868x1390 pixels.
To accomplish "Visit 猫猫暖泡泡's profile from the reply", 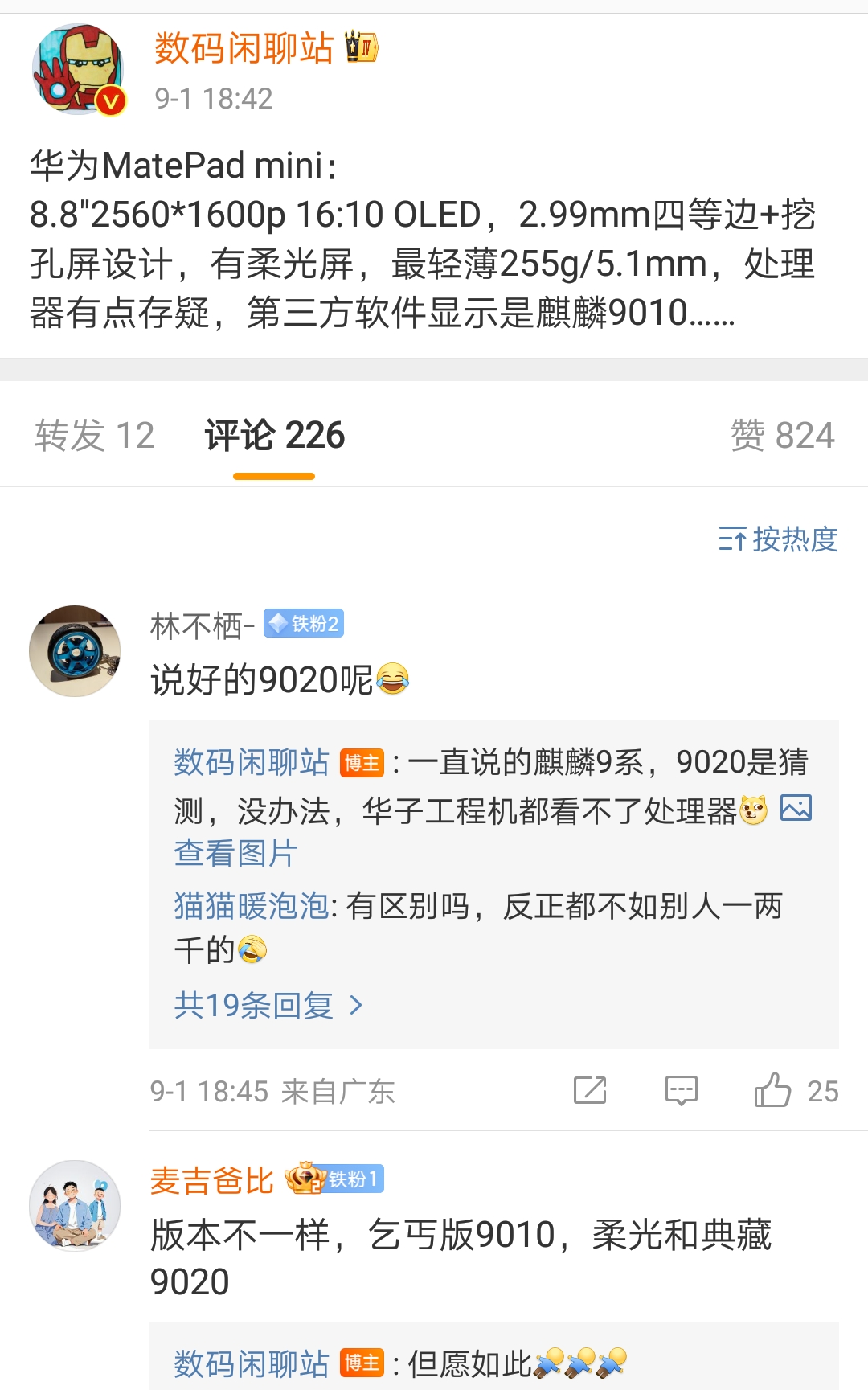I will click(251, 906).
